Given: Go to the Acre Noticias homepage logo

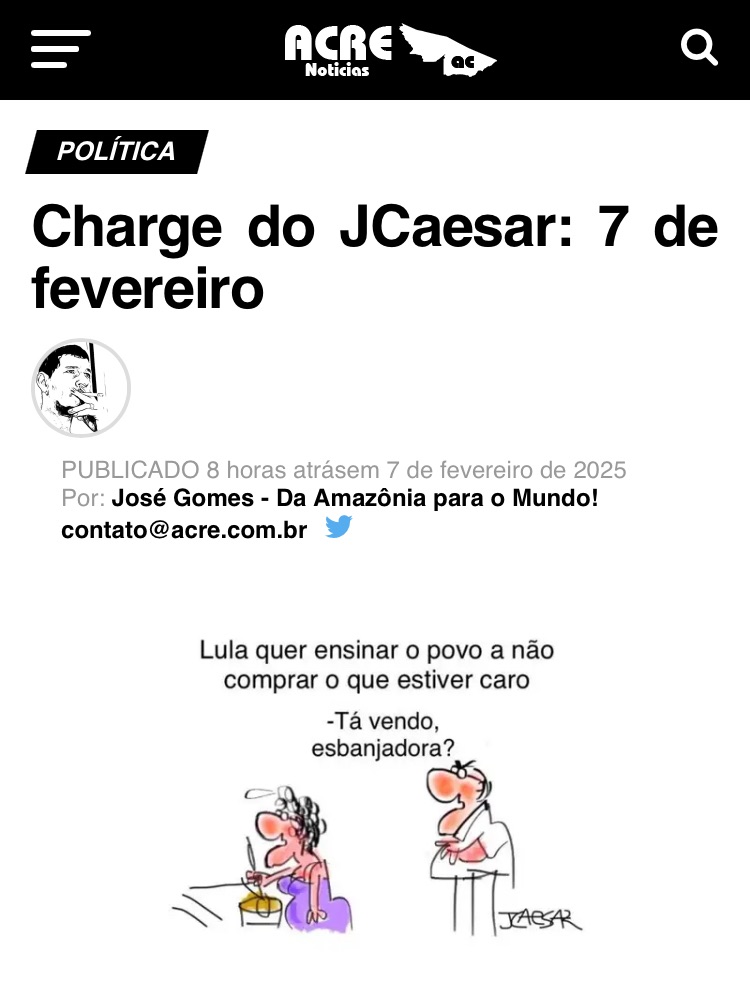Looking at the screenshot, I should click(x=389, y=50).
